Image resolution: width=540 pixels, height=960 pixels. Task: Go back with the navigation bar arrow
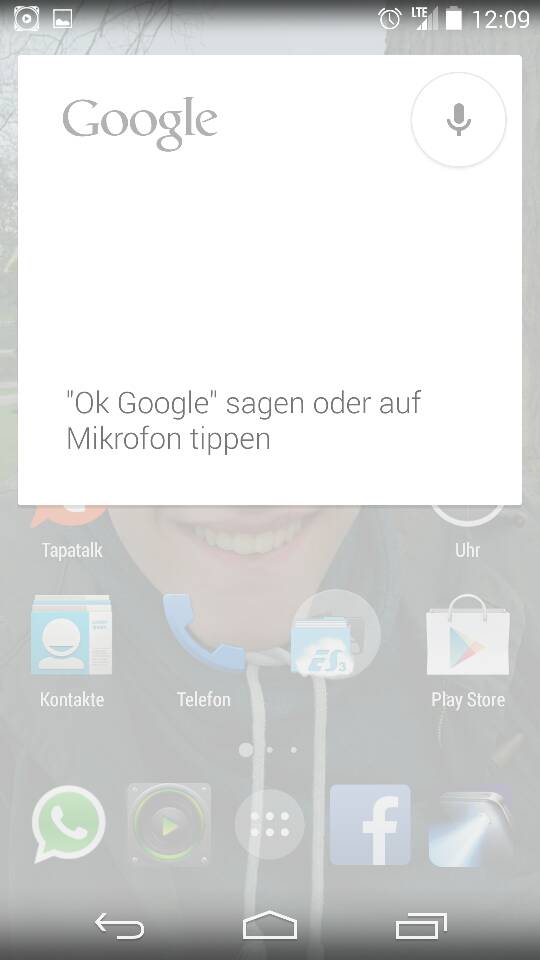click(x=119, y=924)
